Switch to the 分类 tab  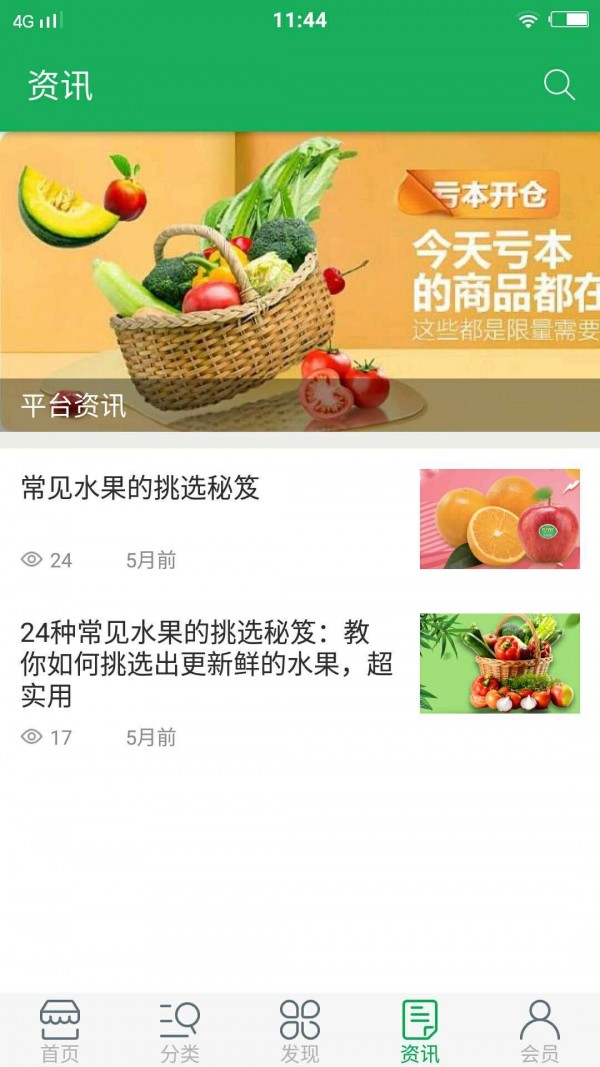tap(180, 1030)
